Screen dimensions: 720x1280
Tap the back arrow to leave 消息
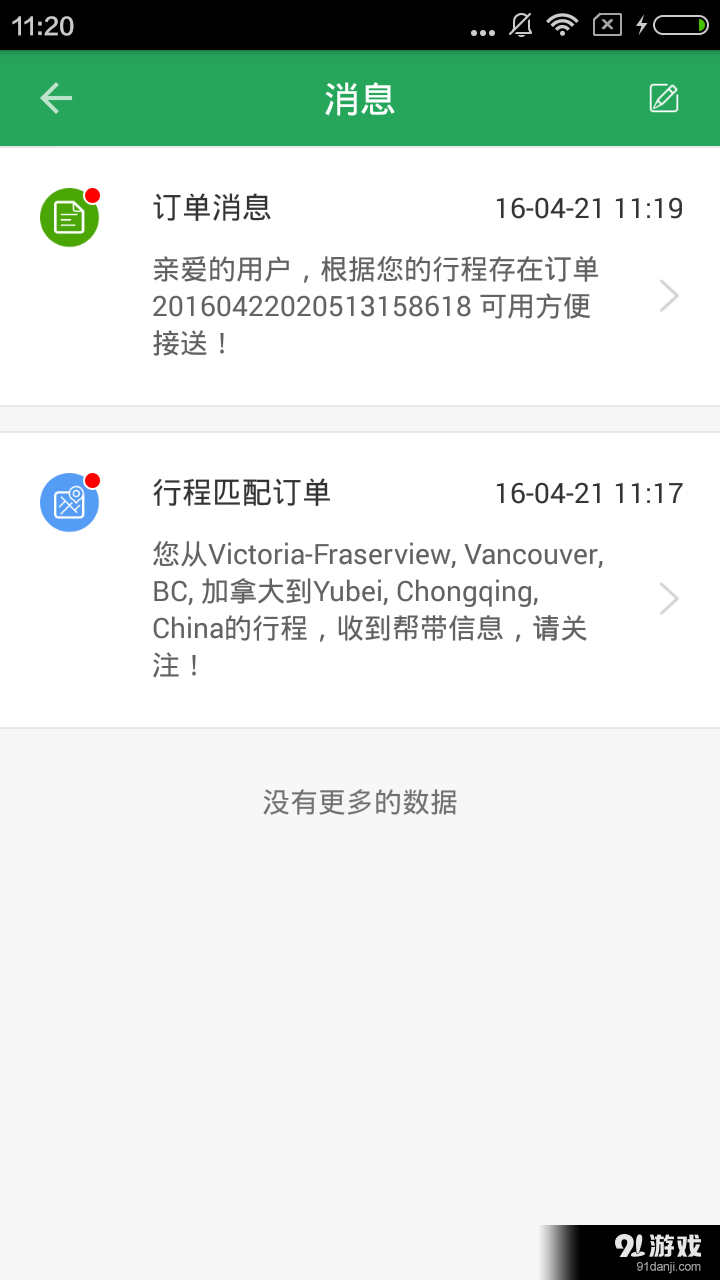click(55, 98)
